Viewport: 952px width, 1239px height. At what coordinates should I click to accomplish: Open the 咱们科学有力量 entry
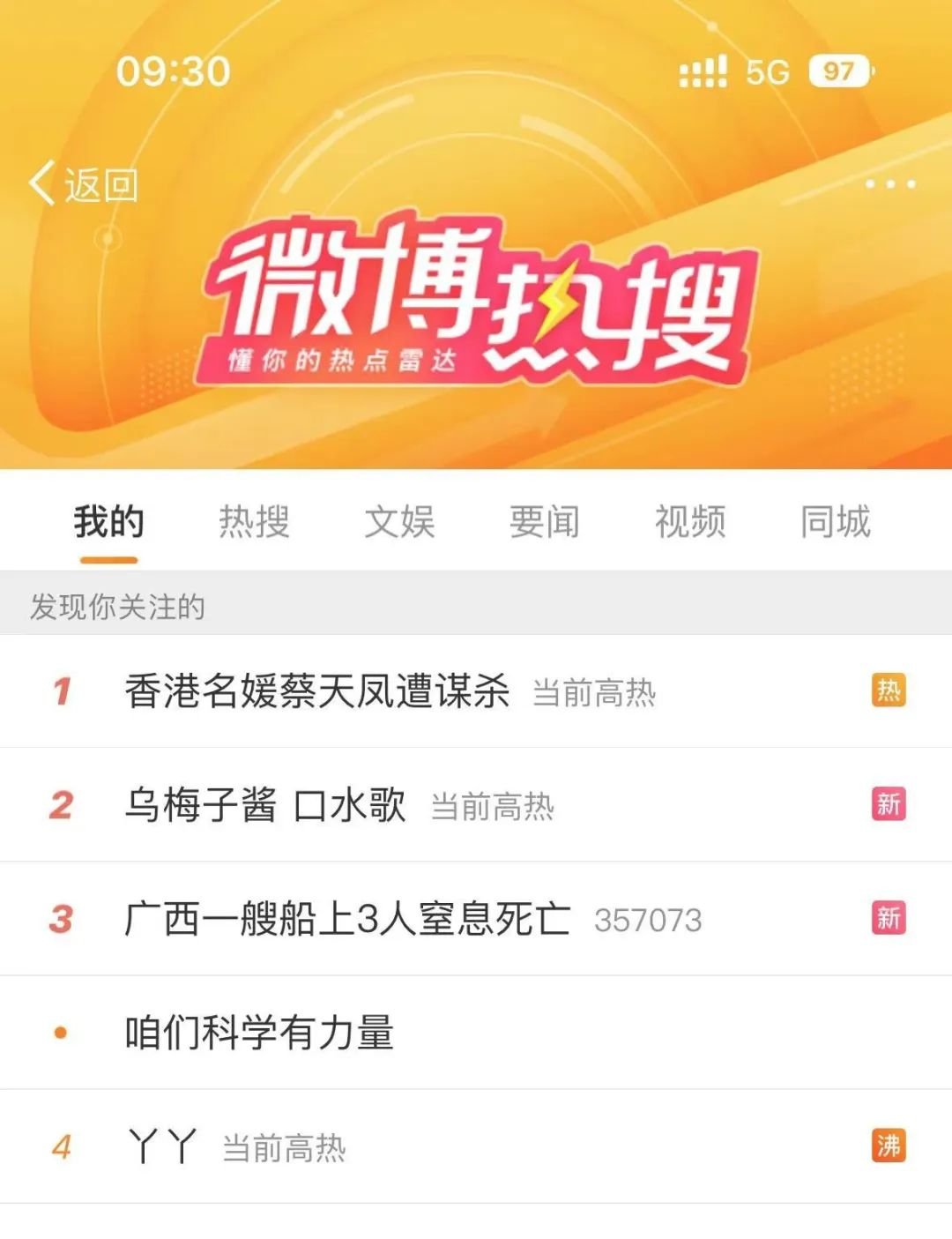[259, 1033]
